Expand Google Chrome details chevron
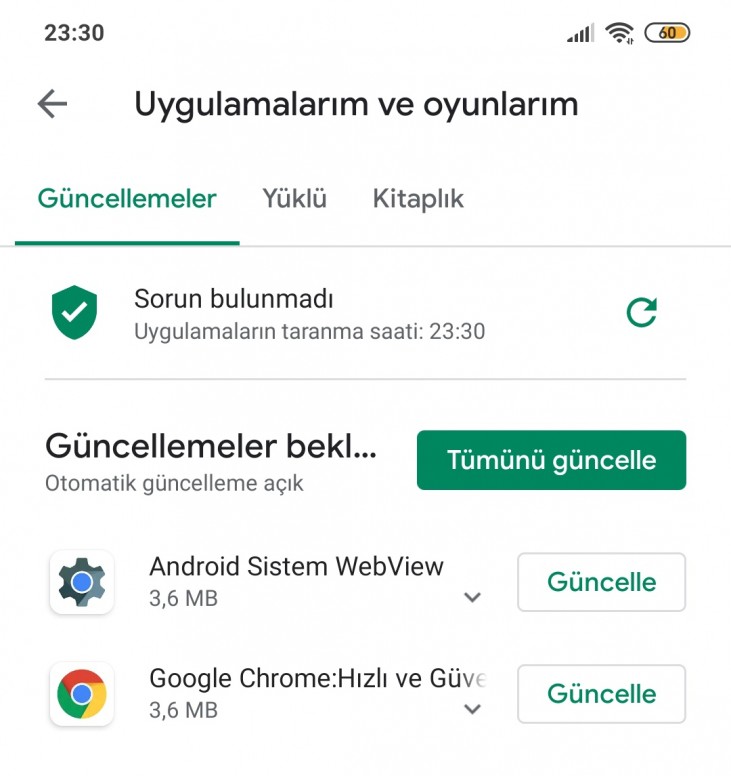Viewport: 731px width, 776px height. pos(473,710)
